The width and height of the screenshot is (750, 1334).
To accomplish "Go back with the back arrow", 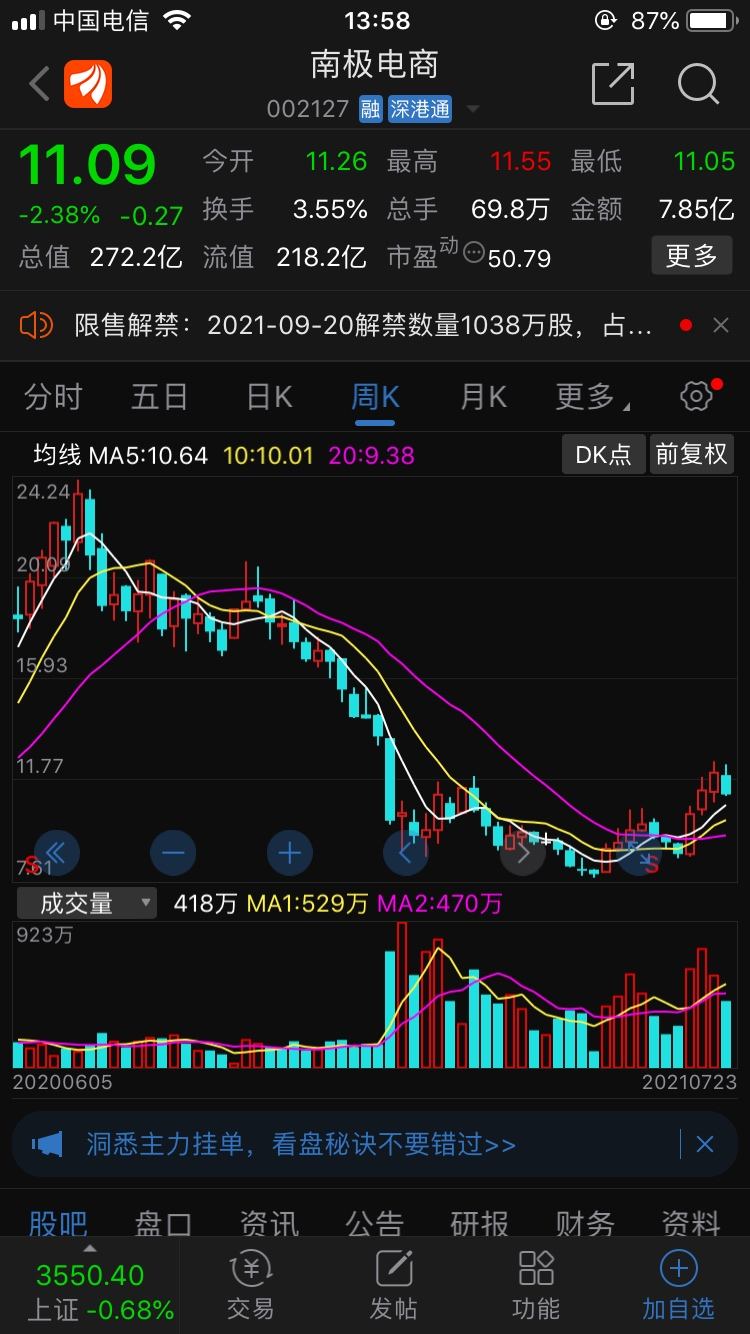I will [38, 85].
